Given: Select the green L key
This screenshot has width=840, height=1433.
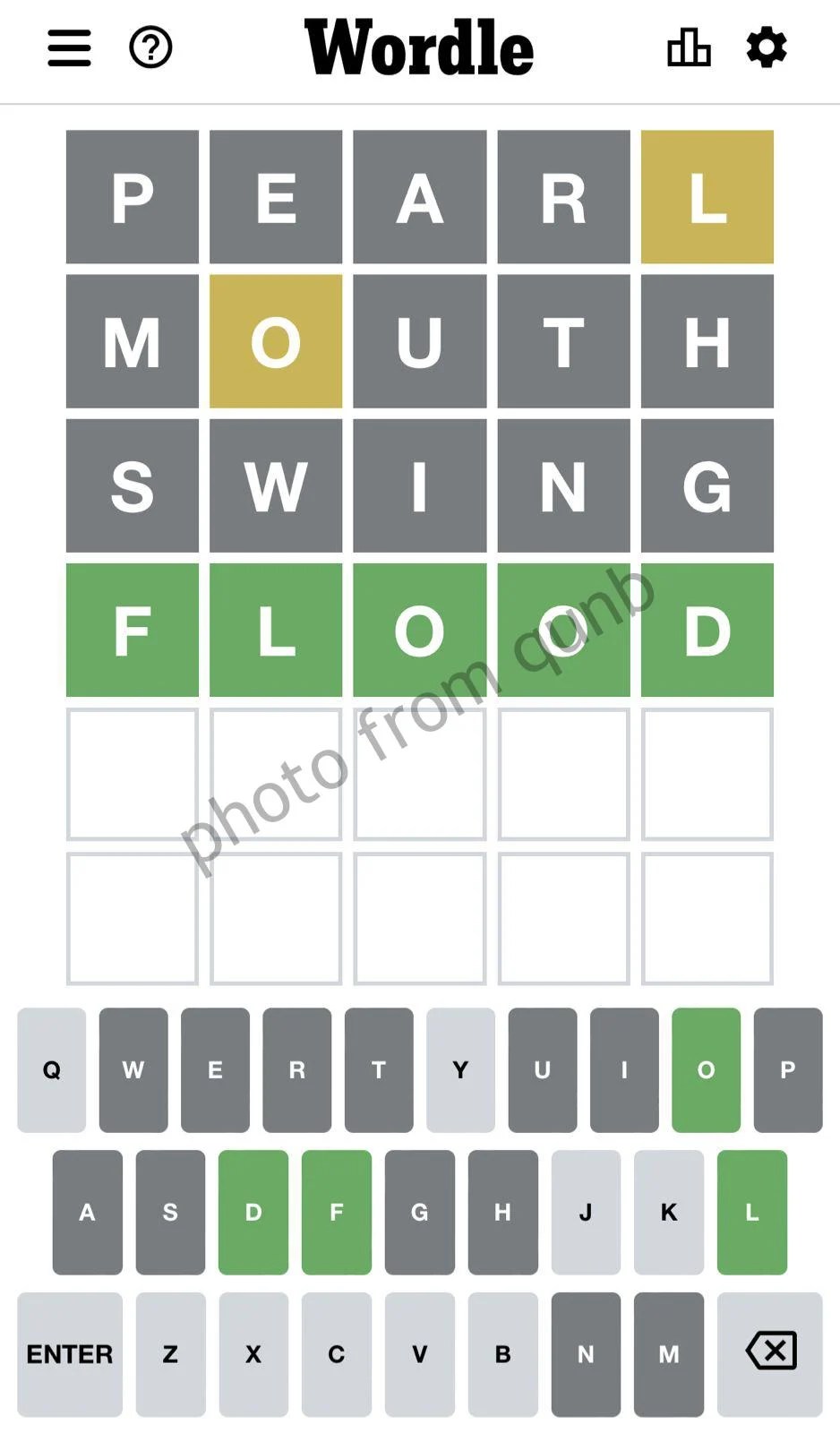Looking at the screenshot, I should [x=752, y=1213].
